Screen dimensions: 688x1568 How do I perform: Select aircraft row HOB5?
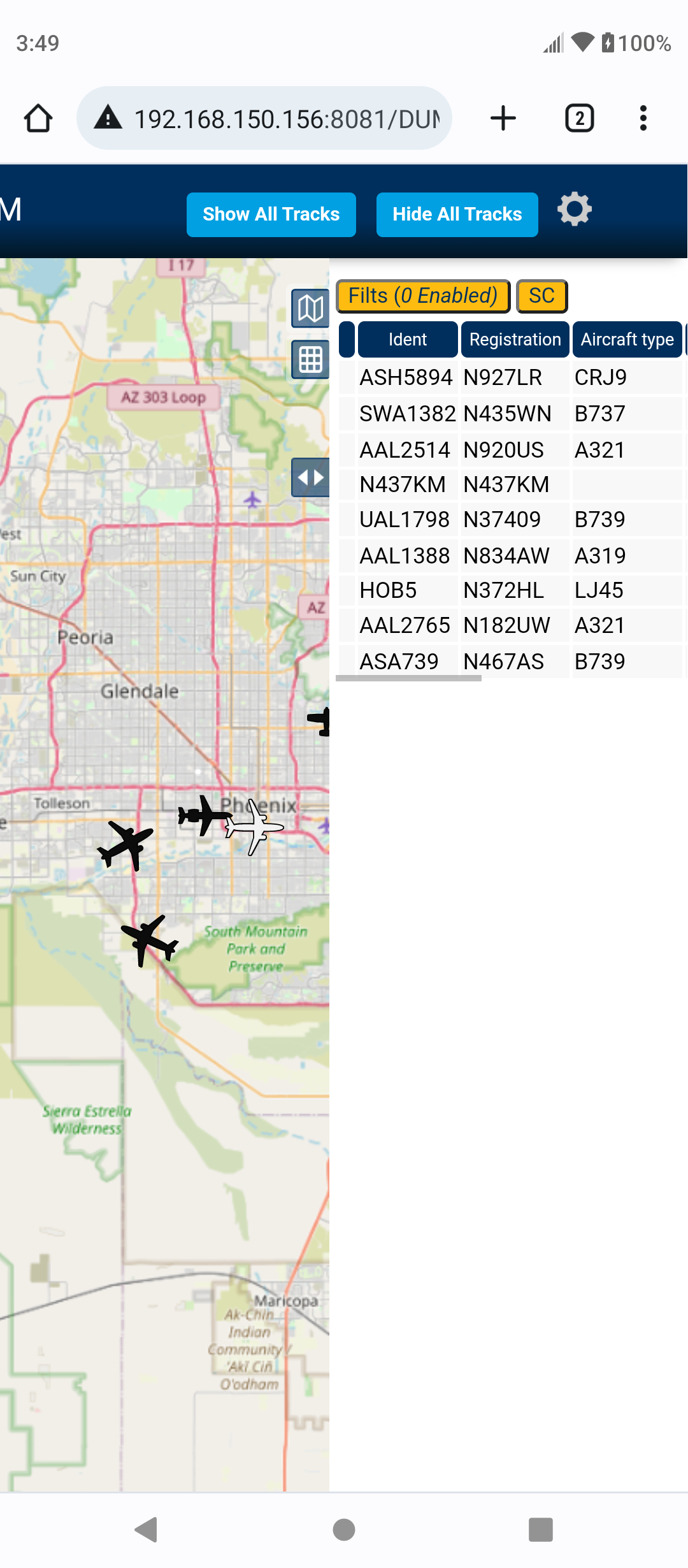[510, 590]
